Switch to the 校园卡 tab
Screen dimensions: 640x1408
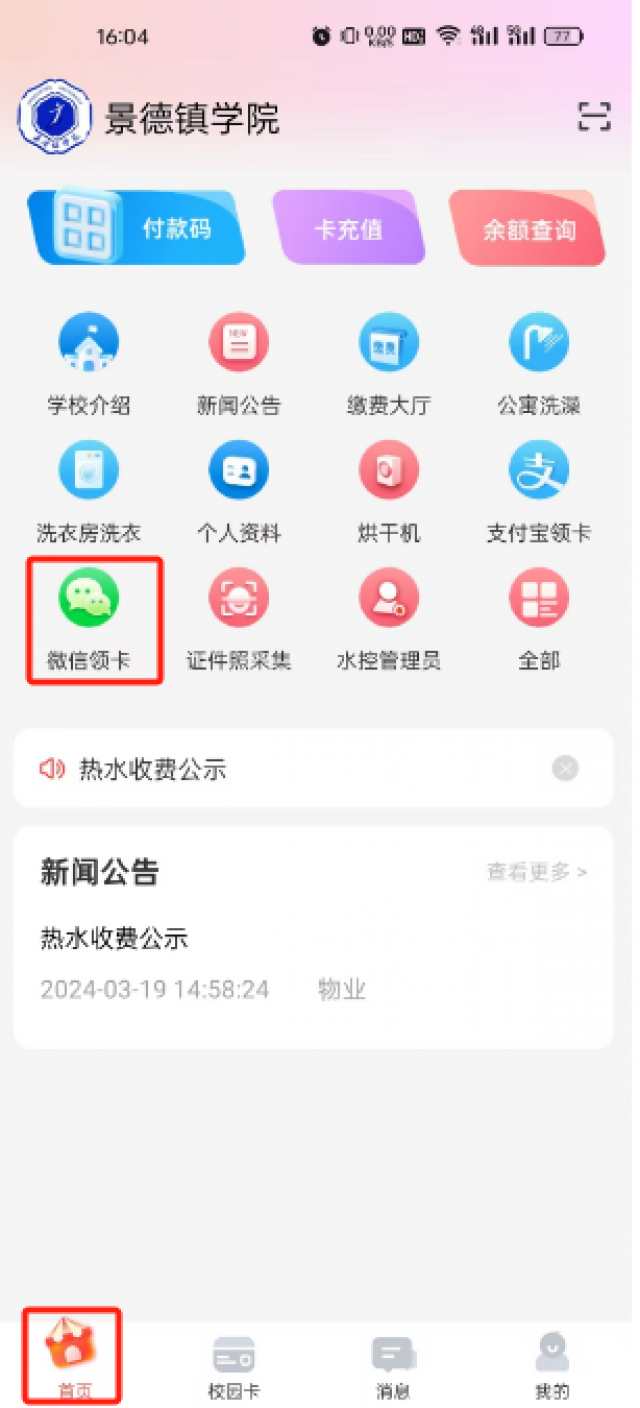tap(233, 1367)
